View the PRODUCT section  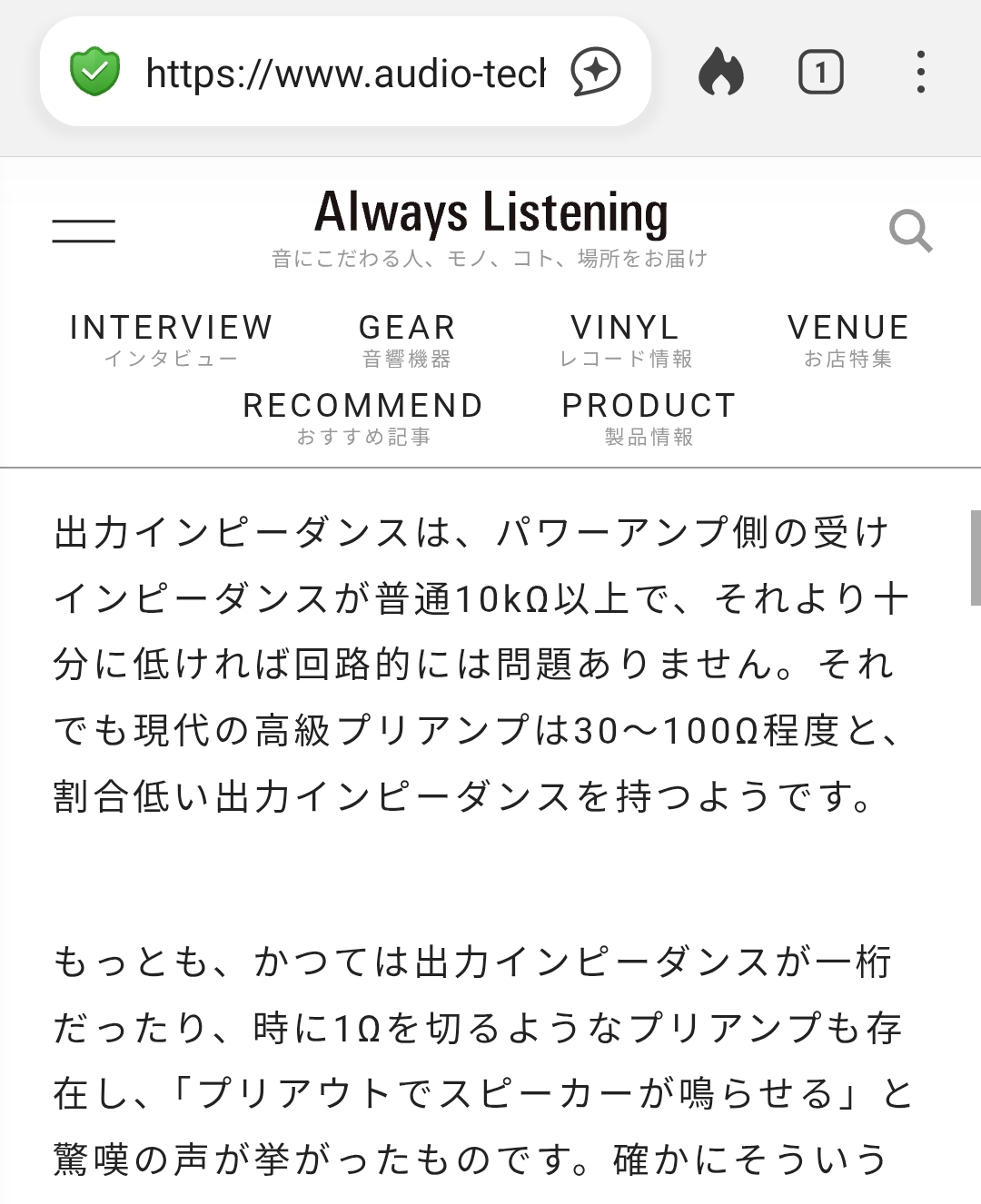[649, 418]
